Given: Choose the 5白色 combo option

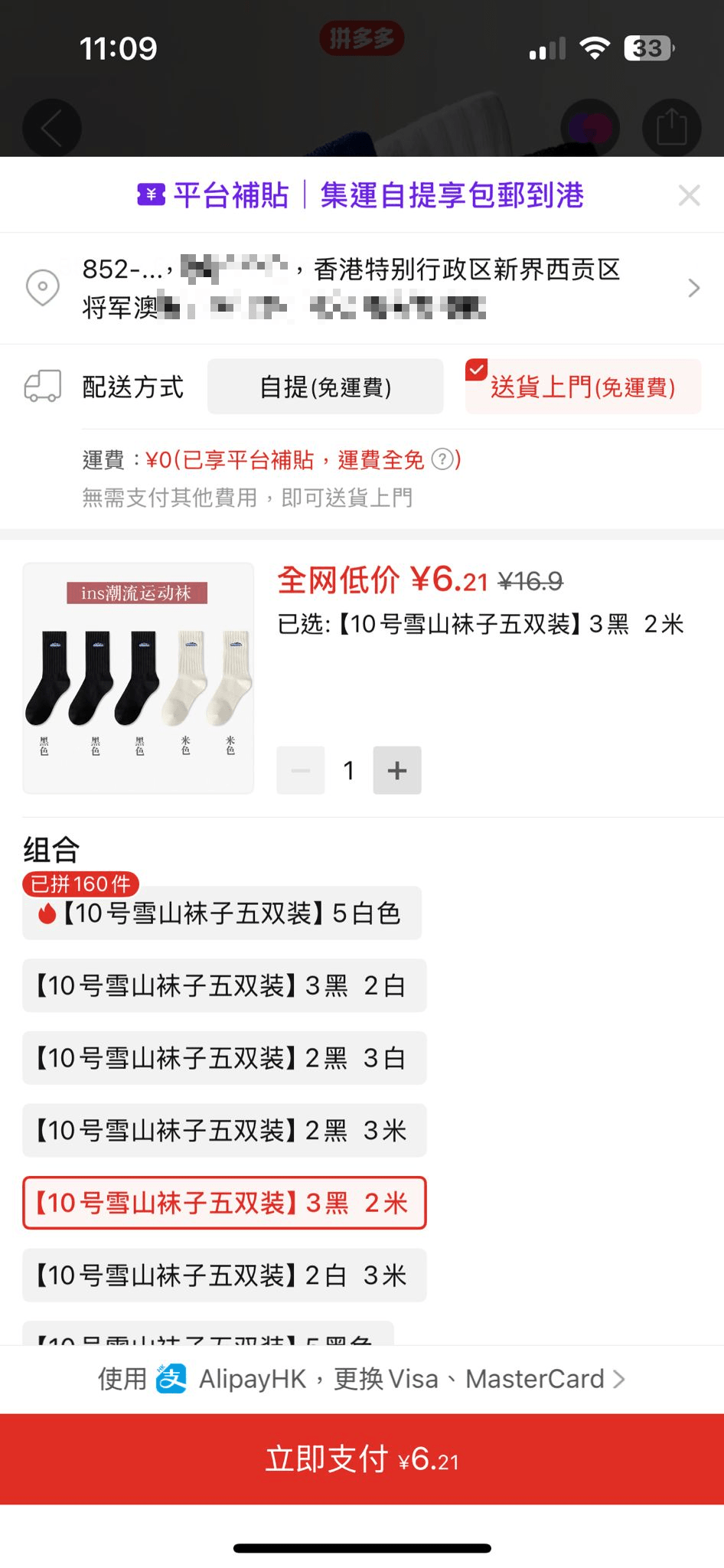Looking at the screenshot, I should click(x=222, y=913).
